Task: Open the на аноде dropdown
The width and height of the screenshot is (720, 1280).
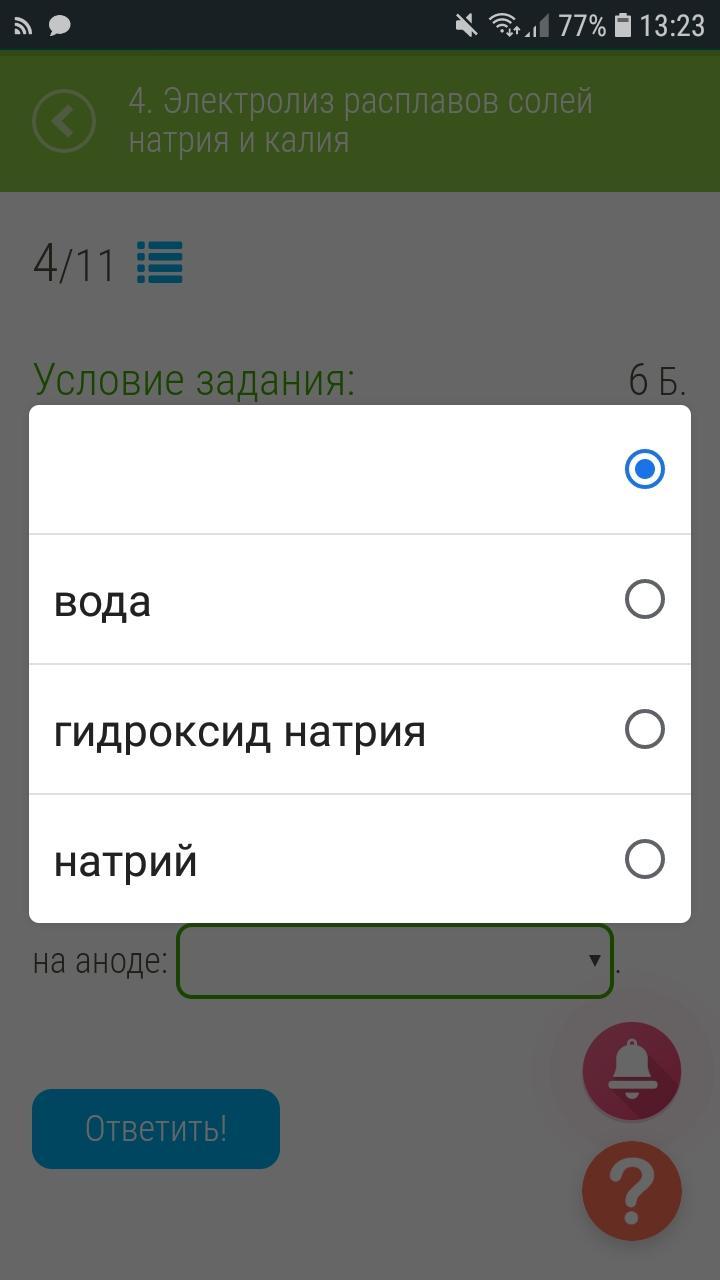Action: (x=395, y=961)
